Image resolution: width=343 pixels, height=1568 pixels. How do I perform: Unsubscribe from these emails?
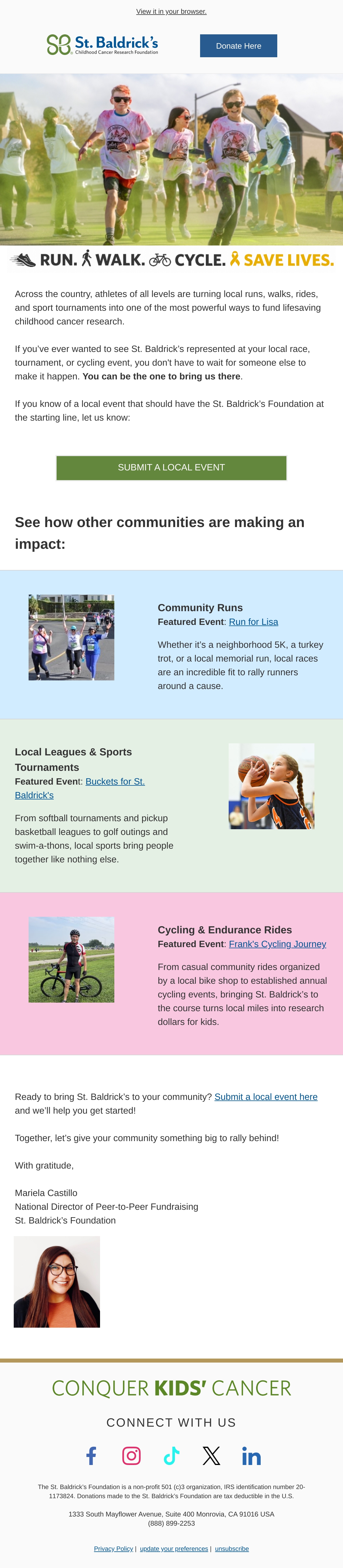(x=232, y=1549)
